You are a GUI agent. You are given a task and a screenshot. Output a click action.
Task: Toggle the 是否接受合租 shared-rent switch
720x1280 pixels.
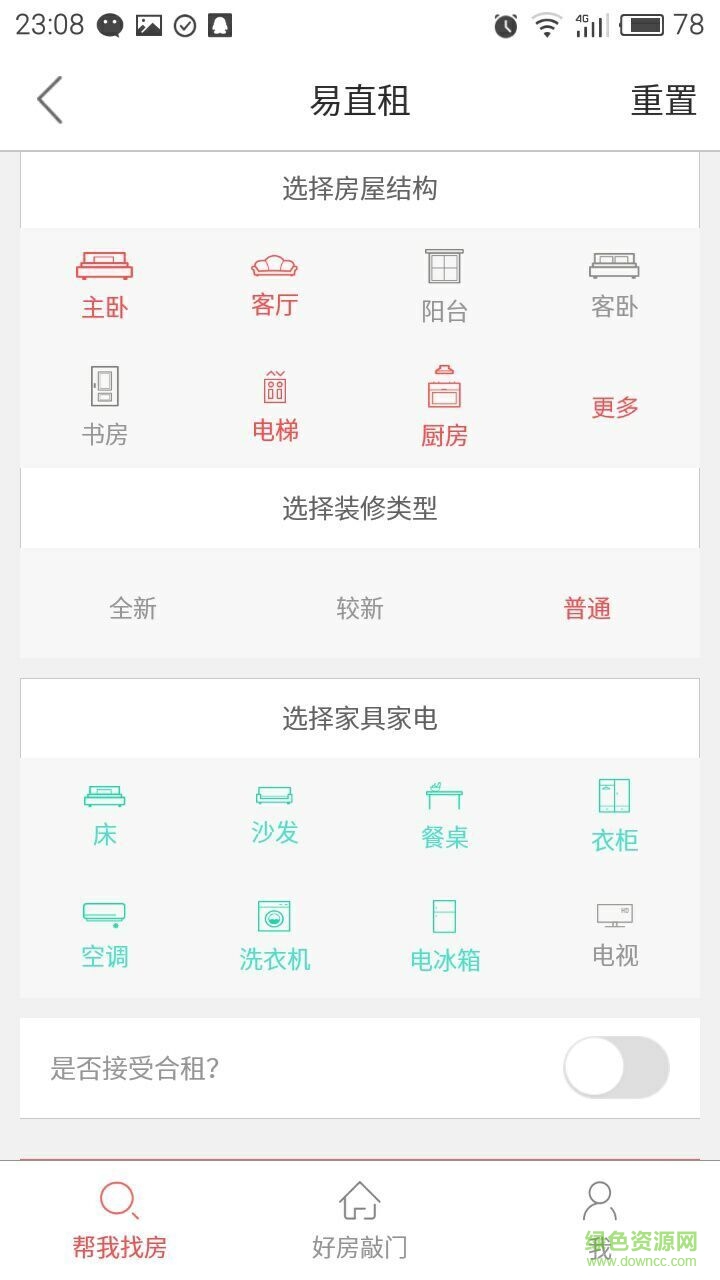(616, 1067)
